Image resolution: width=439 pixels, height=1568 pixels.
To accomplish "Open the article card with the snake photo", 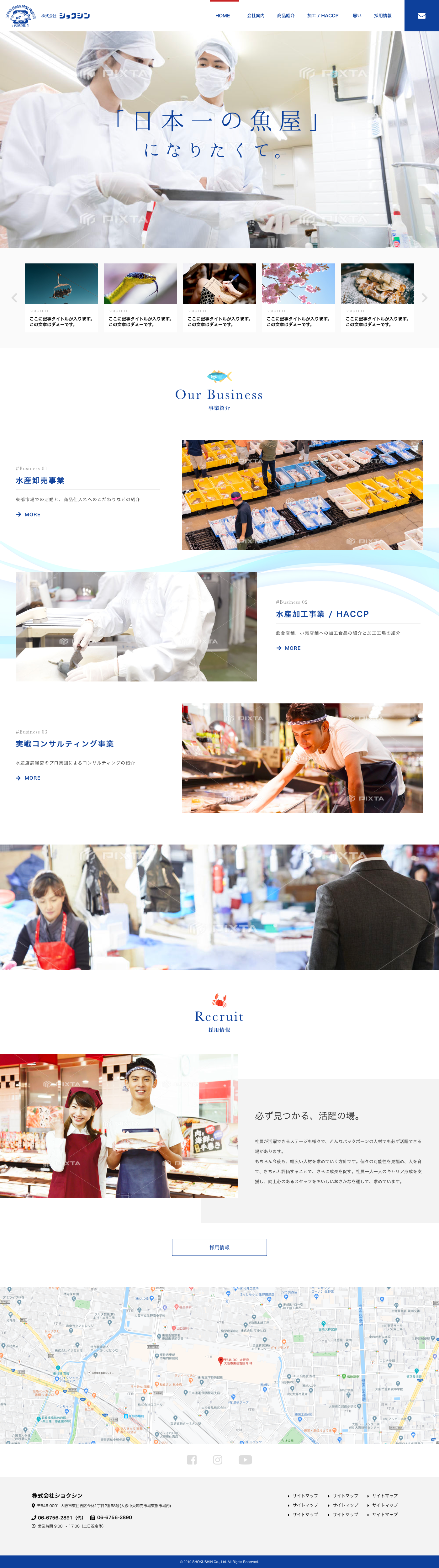I will 140,297.
